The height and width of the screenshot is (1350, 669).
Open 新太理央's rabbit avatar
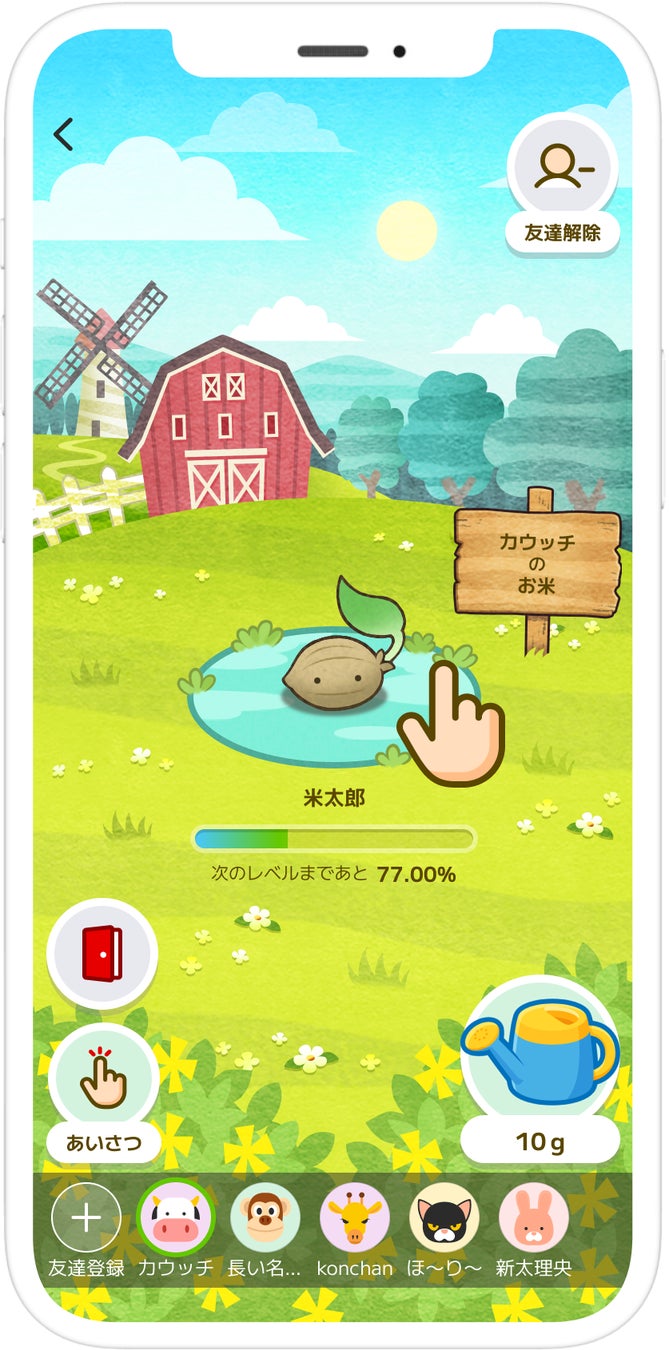[x=534, y=1219]
